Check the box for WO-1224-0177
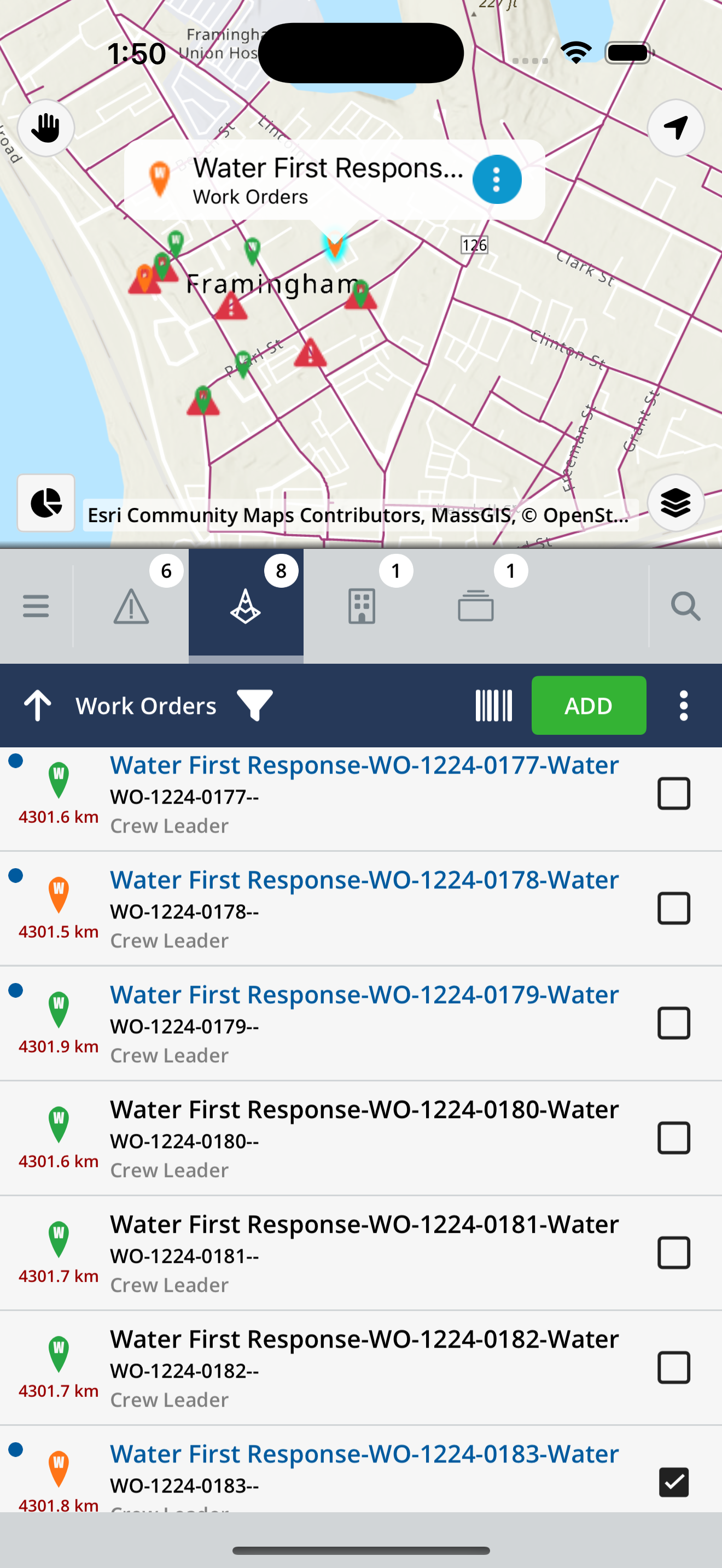 click(673, 794)
